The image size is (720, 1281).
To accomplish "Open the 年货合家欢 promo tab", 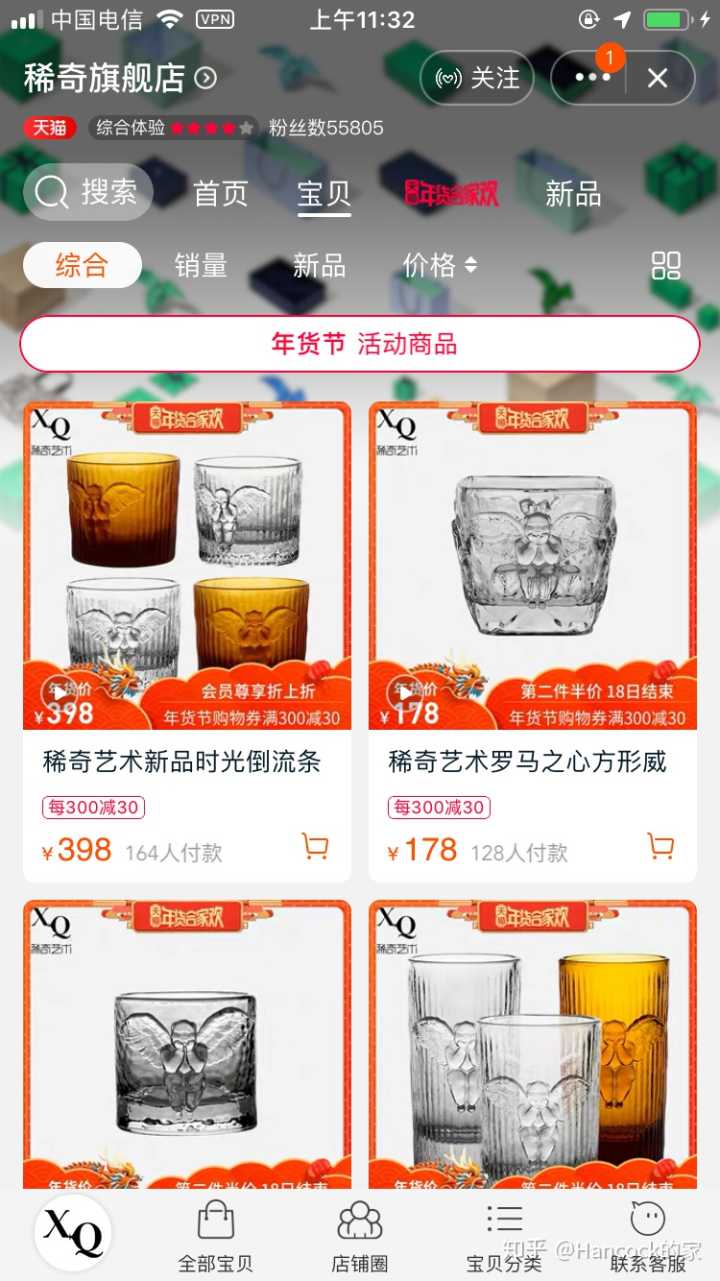I will click(451, 193).
